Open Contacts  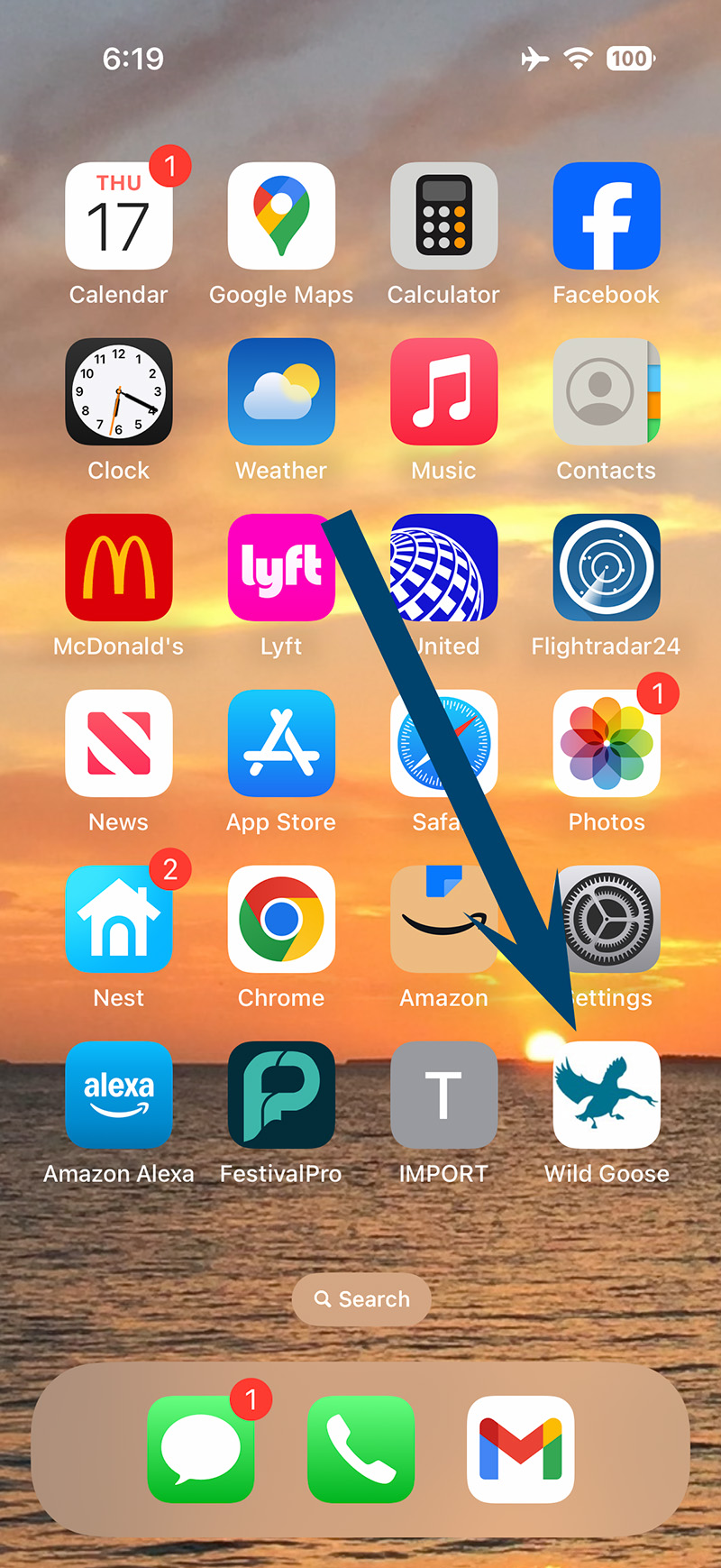click(606, 391)
